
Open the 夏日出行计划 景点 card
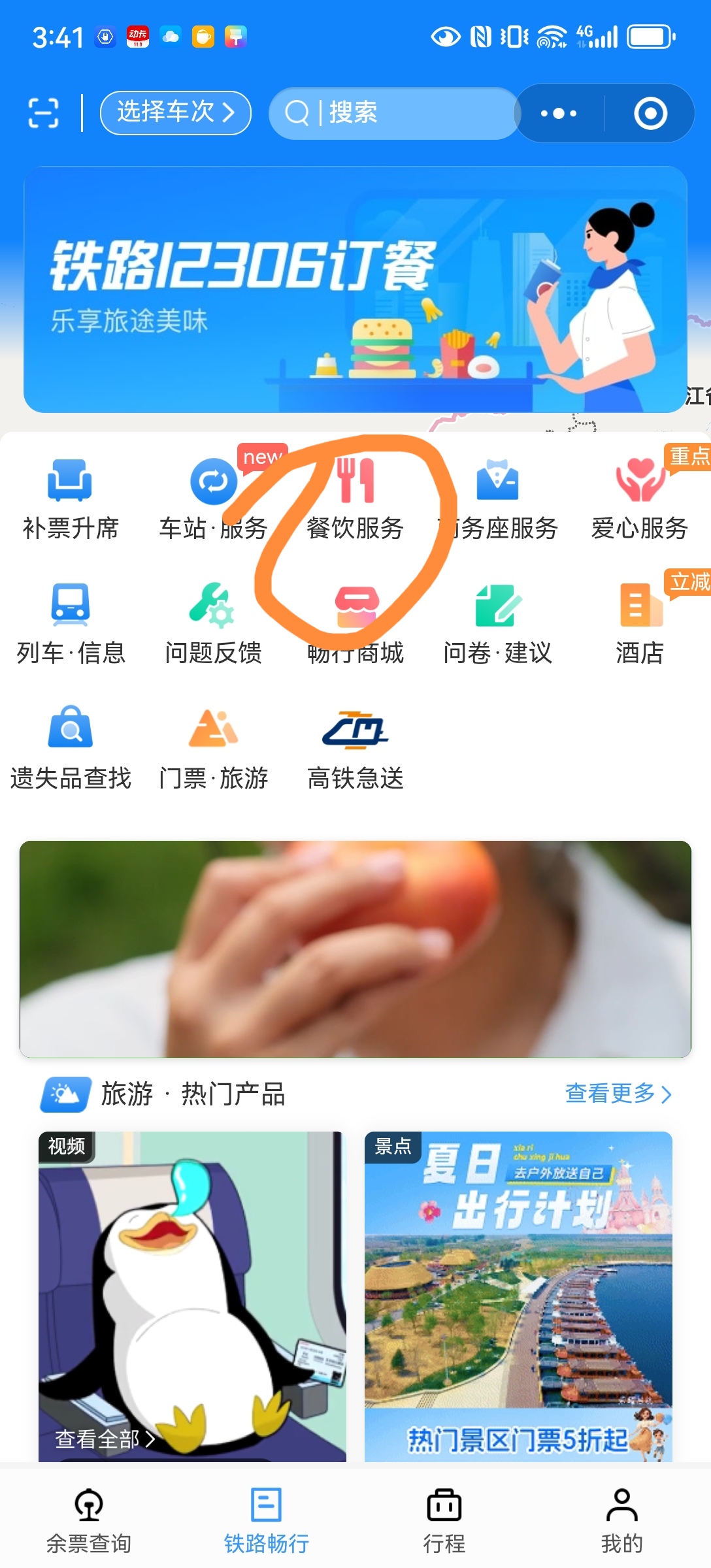(x=518, y=1296)
